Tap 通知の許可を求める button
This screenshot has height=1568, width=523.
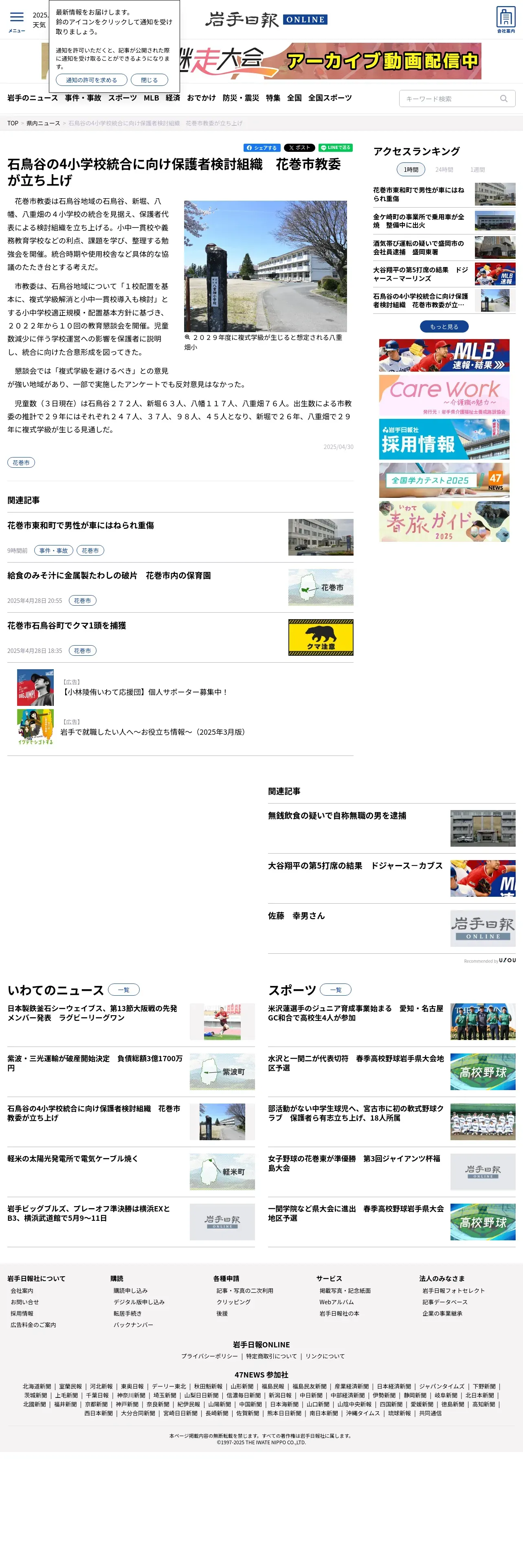coord(91,80)
